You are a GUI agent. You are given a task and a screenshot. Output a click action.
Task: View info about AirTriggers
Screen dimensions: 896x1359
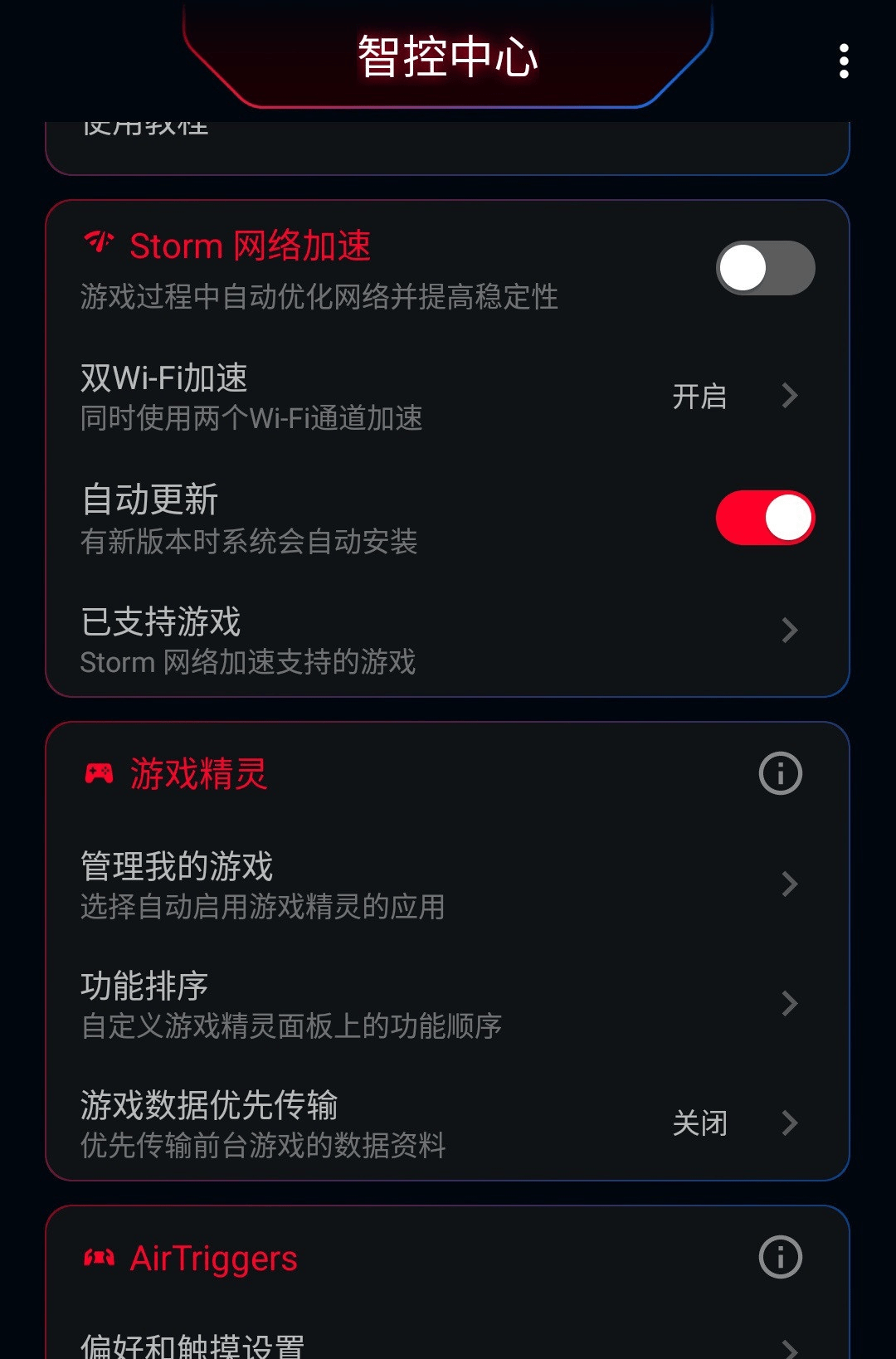pyautogui.click(x=780, y=1257)
